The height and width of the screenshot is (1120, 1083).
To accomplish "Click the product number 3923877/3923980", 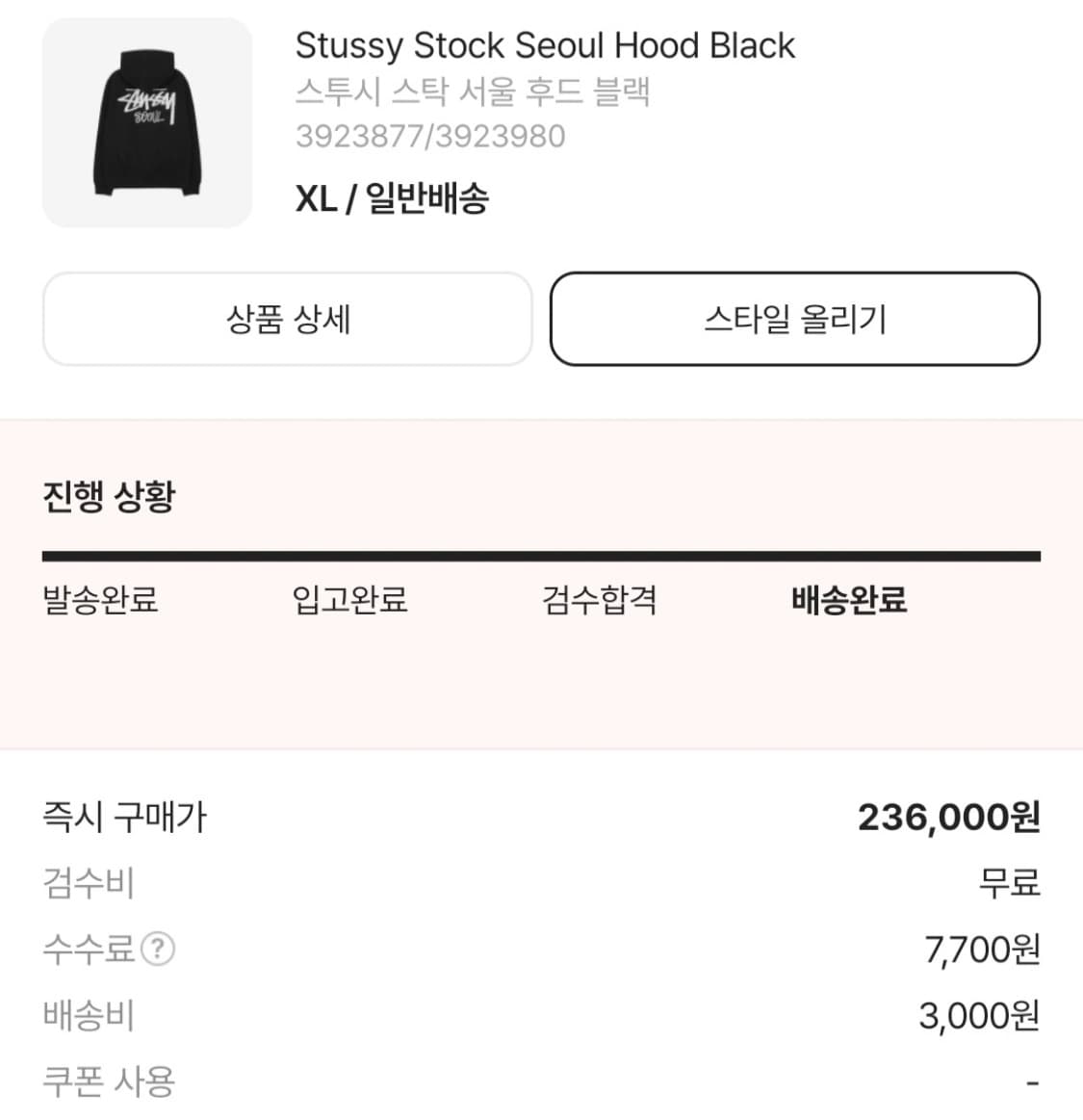I will click(x=430, y=135).
